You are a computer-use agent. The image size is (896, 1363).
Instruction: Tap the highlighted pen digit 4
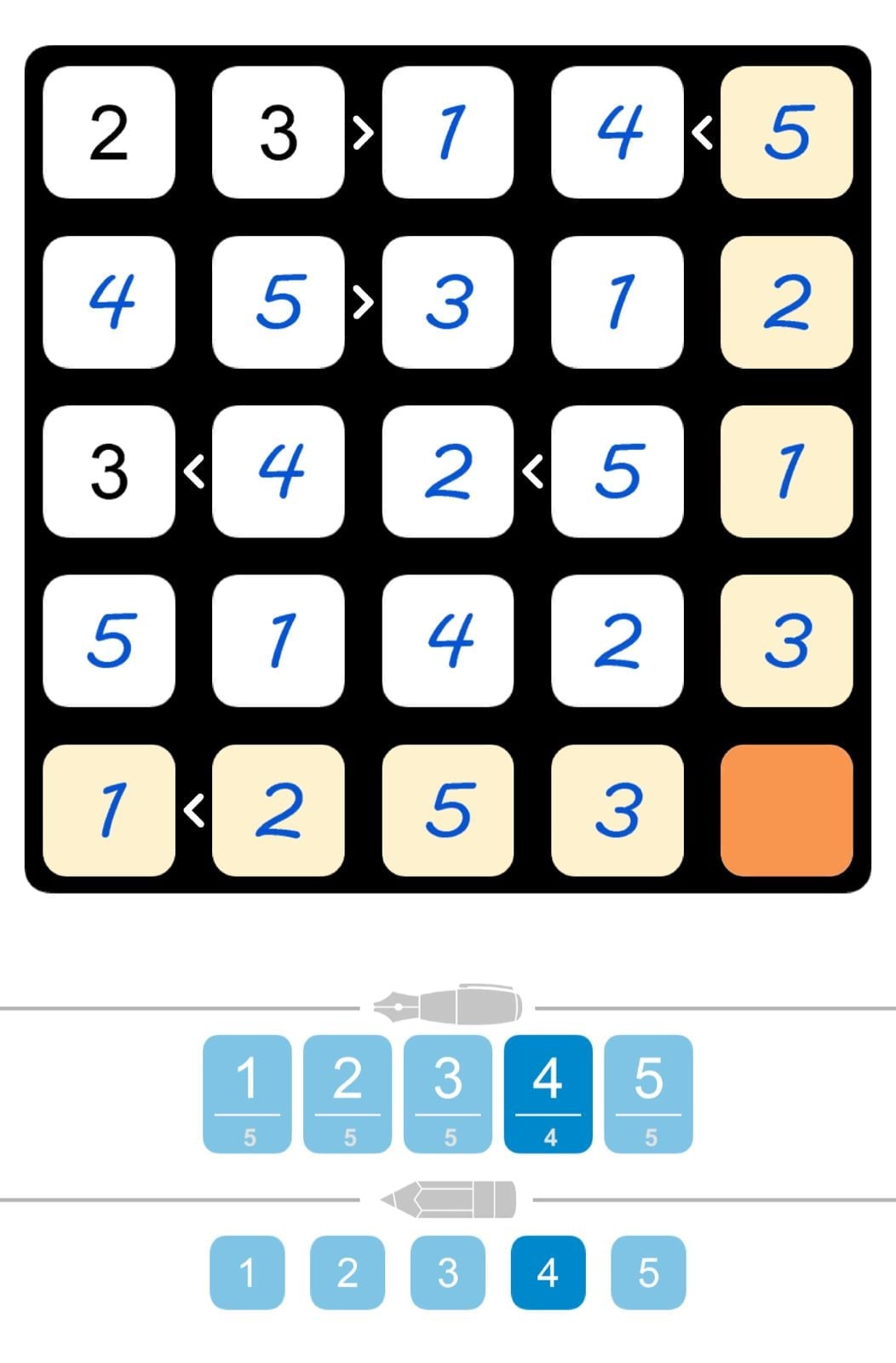pyautogui.click(x=548, y=1094)
